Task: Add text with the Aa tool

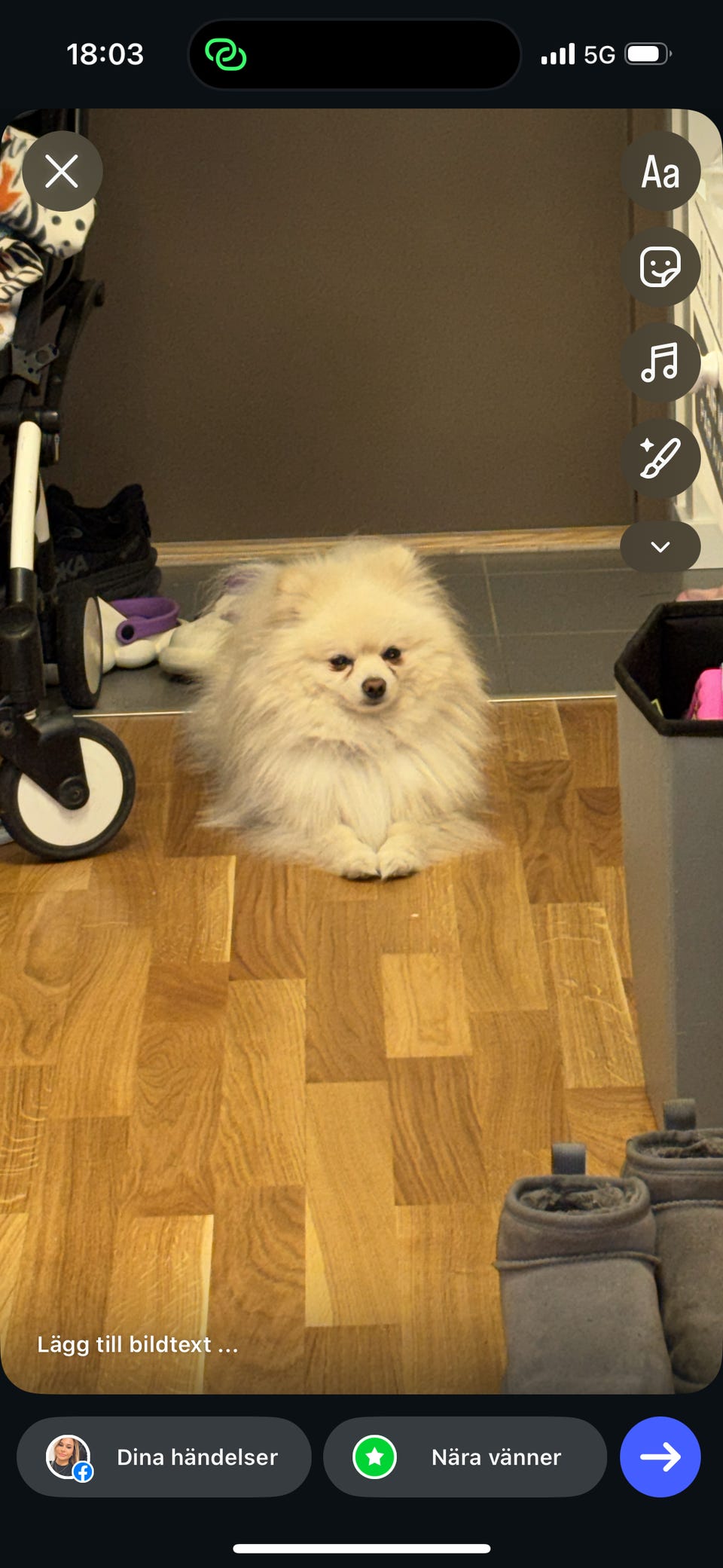Action: pos(660,171)
